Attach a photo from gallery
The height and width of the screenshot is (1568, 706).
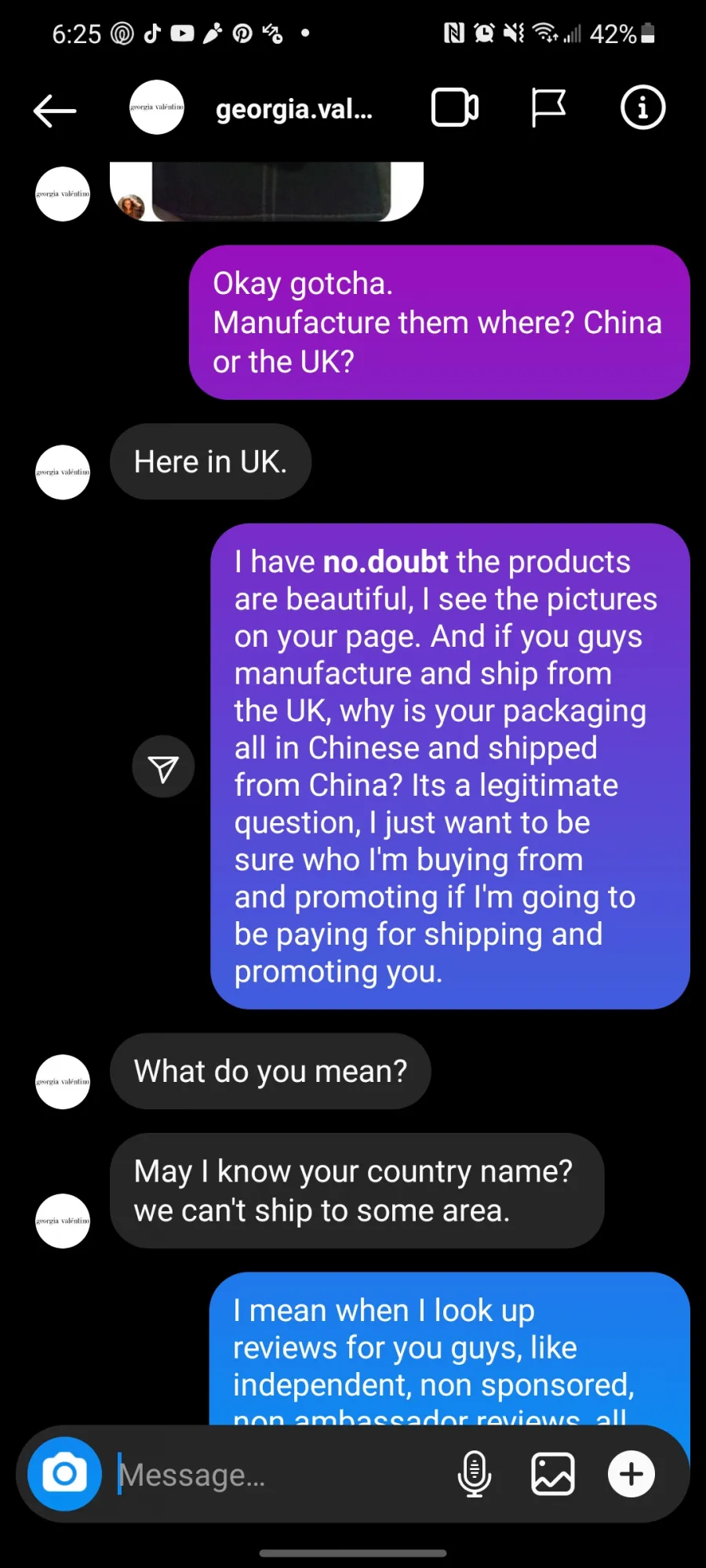point(553,1474)
